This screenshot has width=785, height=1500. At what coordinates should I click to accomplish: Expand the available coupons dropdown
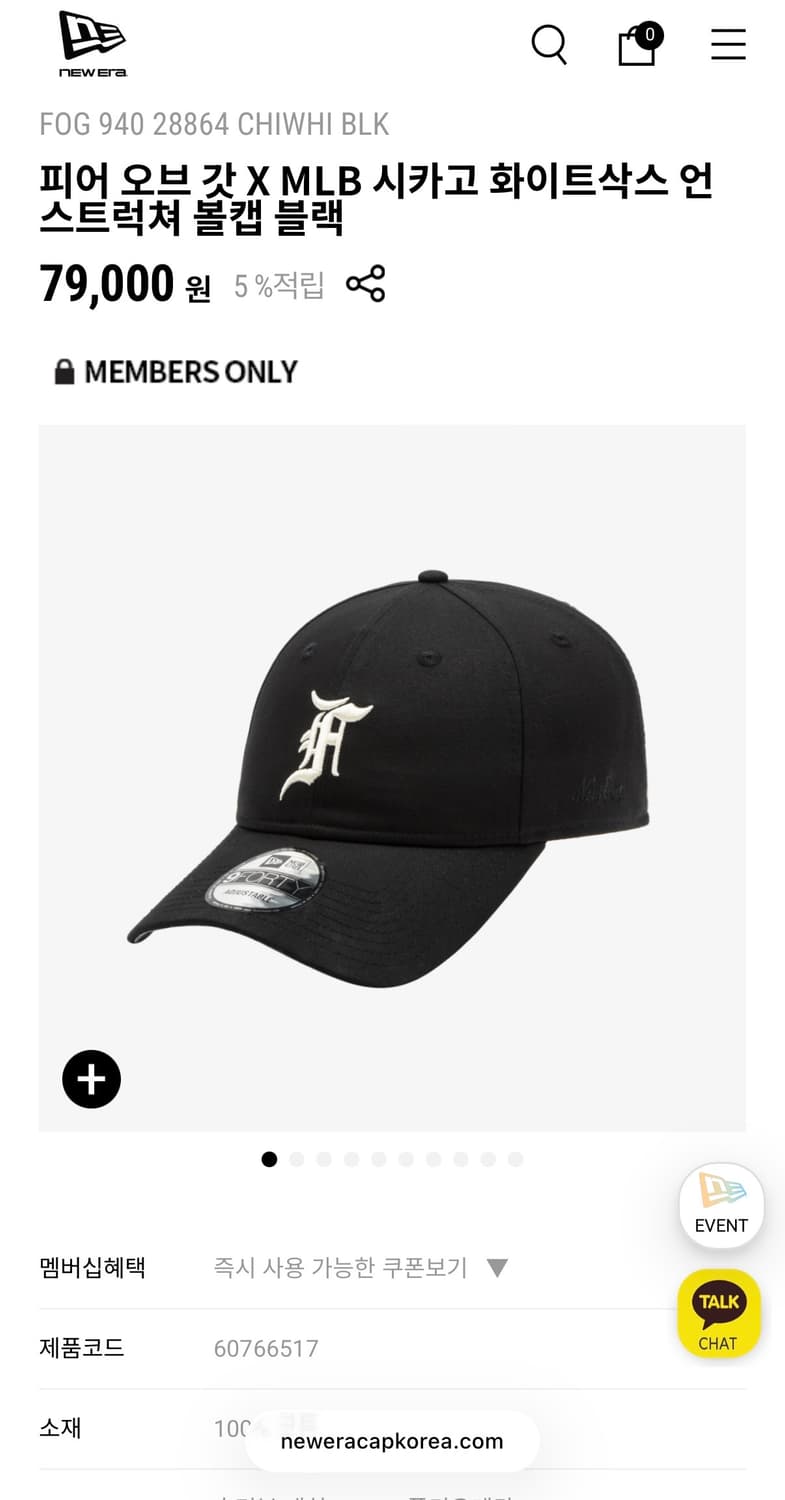click(497, 1268)
